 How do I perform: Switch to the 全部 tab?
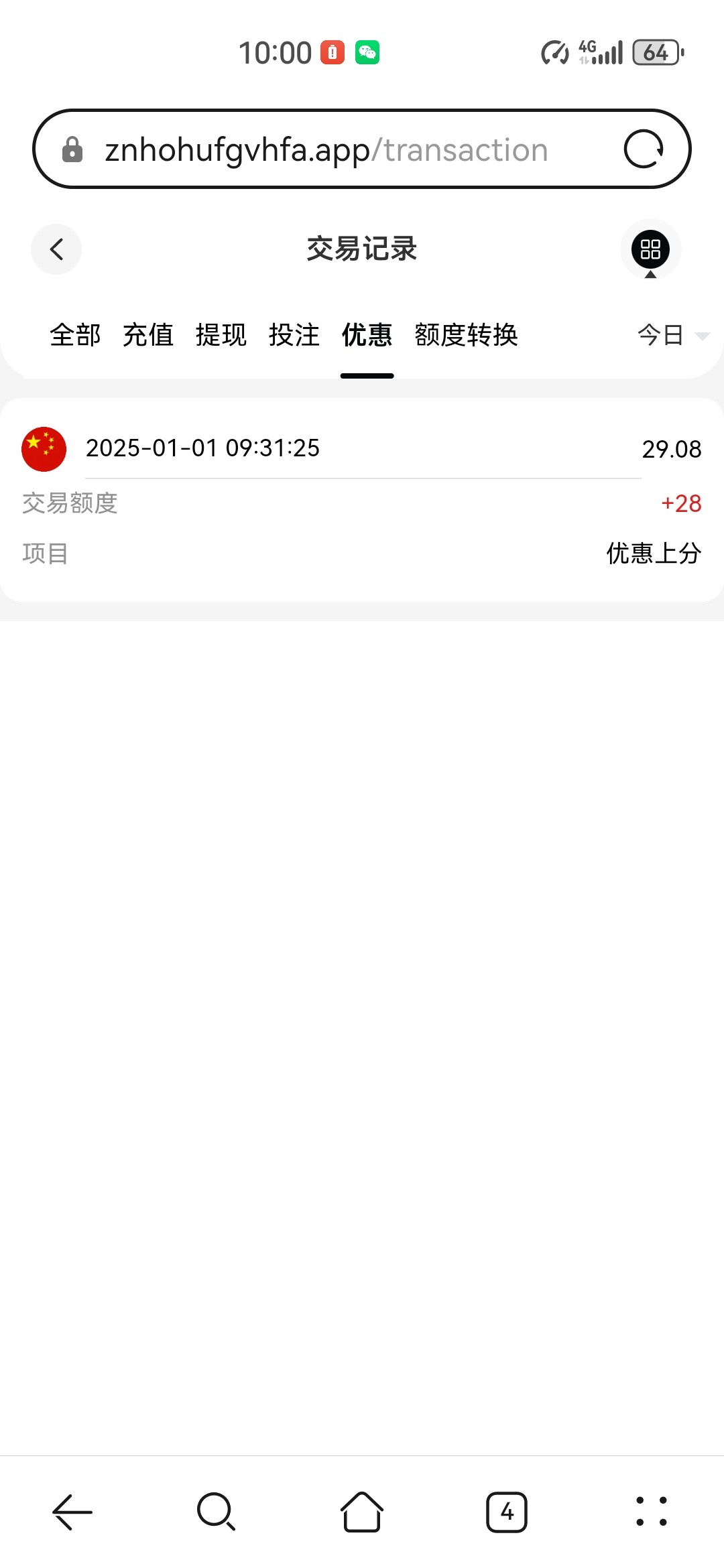pos(75,335)
